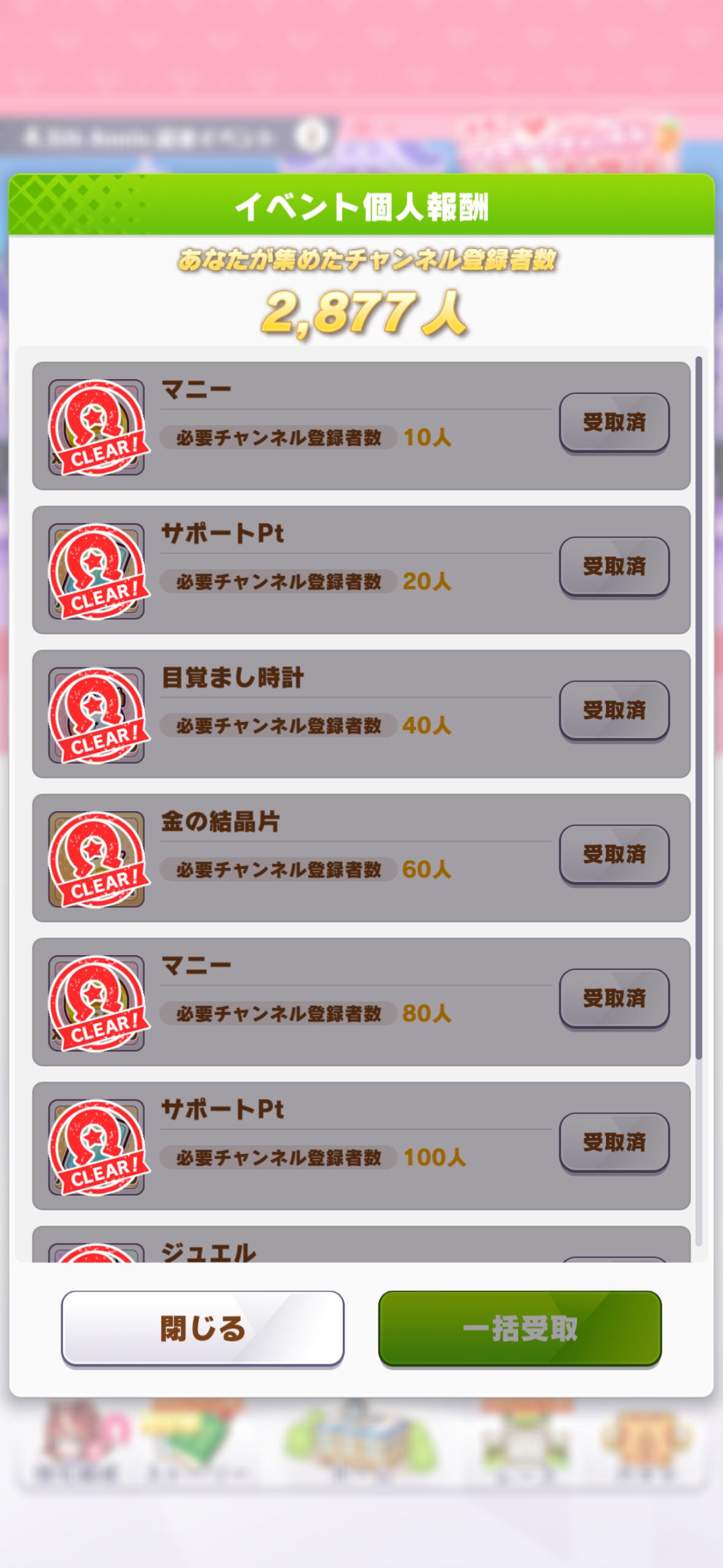View the 目覚まし時計 reward item icon
723x1568 pixels.
pyautogui.click(x=97, y=715)
